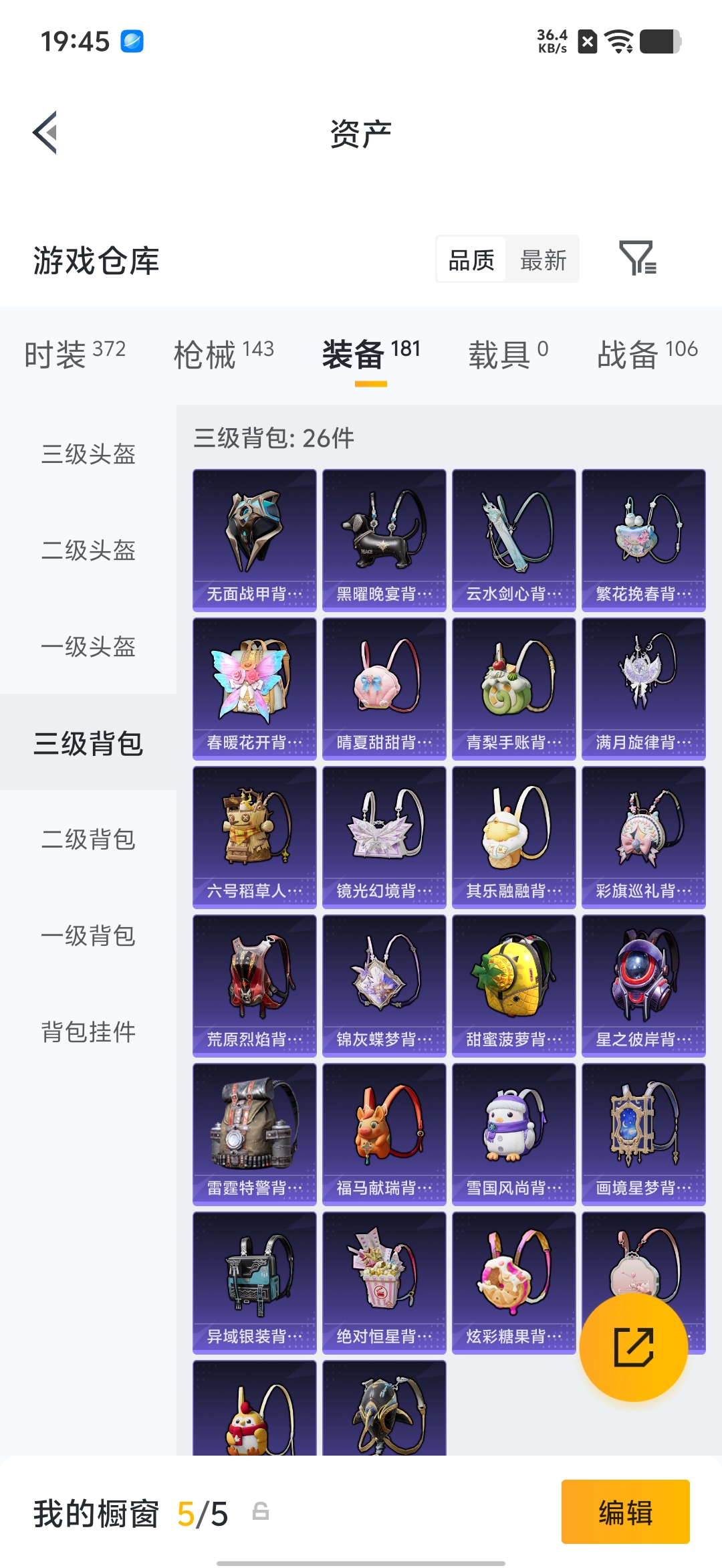Select the 二级头盔 category
The width and height of the screenshot is (722, 1568).
(88, 551)
